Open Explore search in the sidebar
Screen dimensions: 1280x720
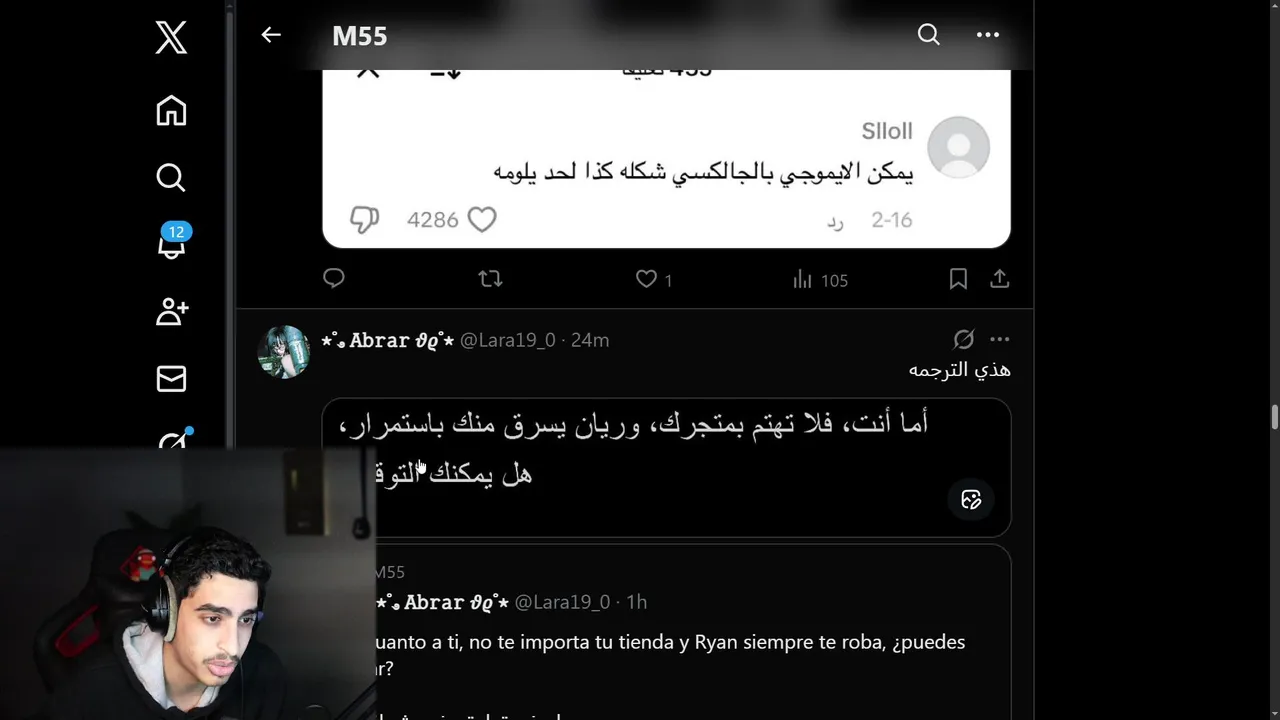pos(171,177)
